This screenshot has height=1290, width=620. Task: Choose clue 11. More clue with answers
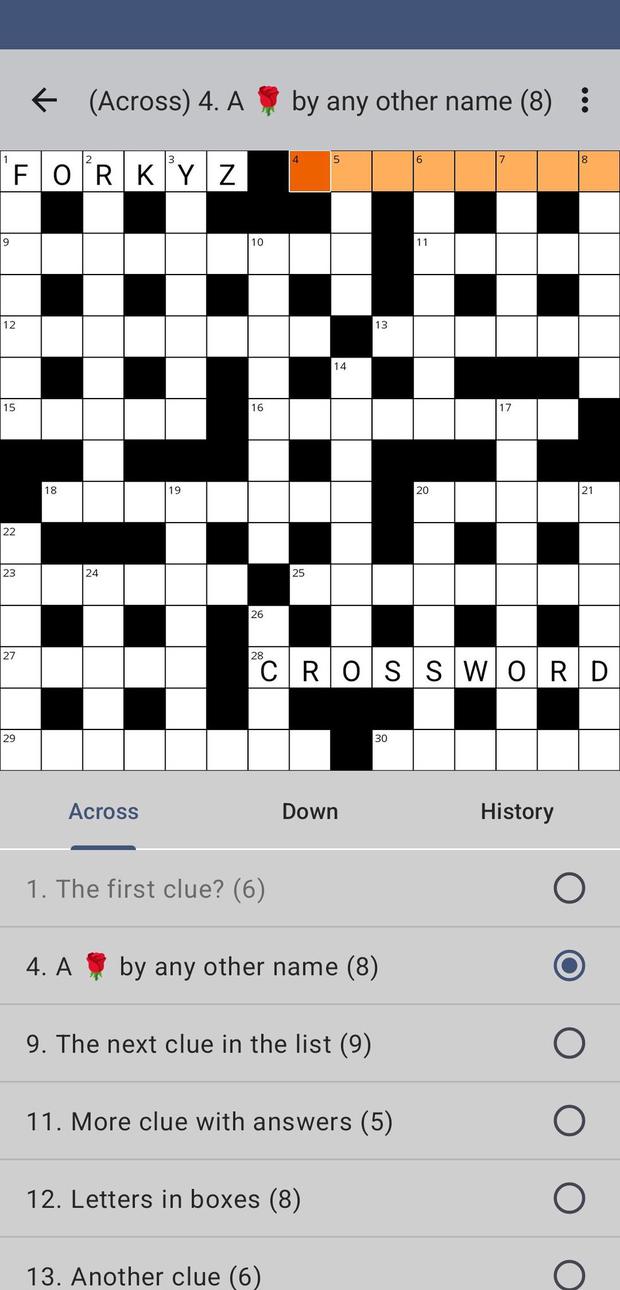[x=300, y=1121]
